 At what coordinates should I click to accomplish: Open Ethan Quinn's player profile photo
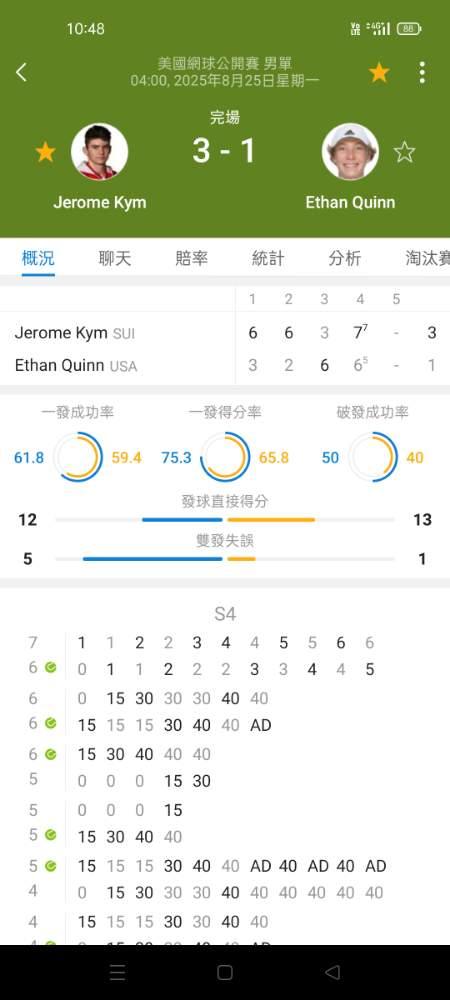350,152
